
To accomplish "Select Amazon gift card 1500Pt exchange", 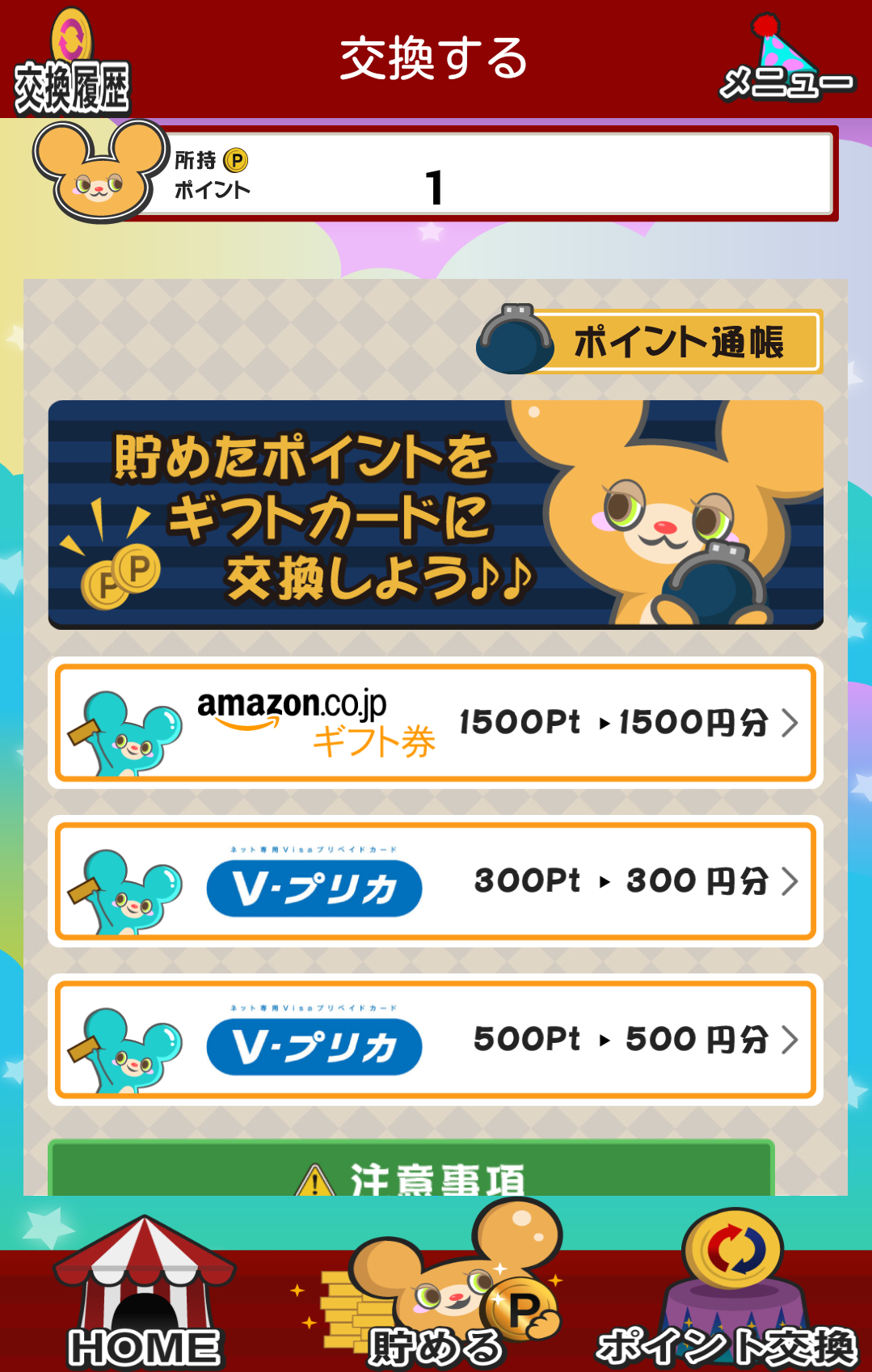I will pos(436,723).
